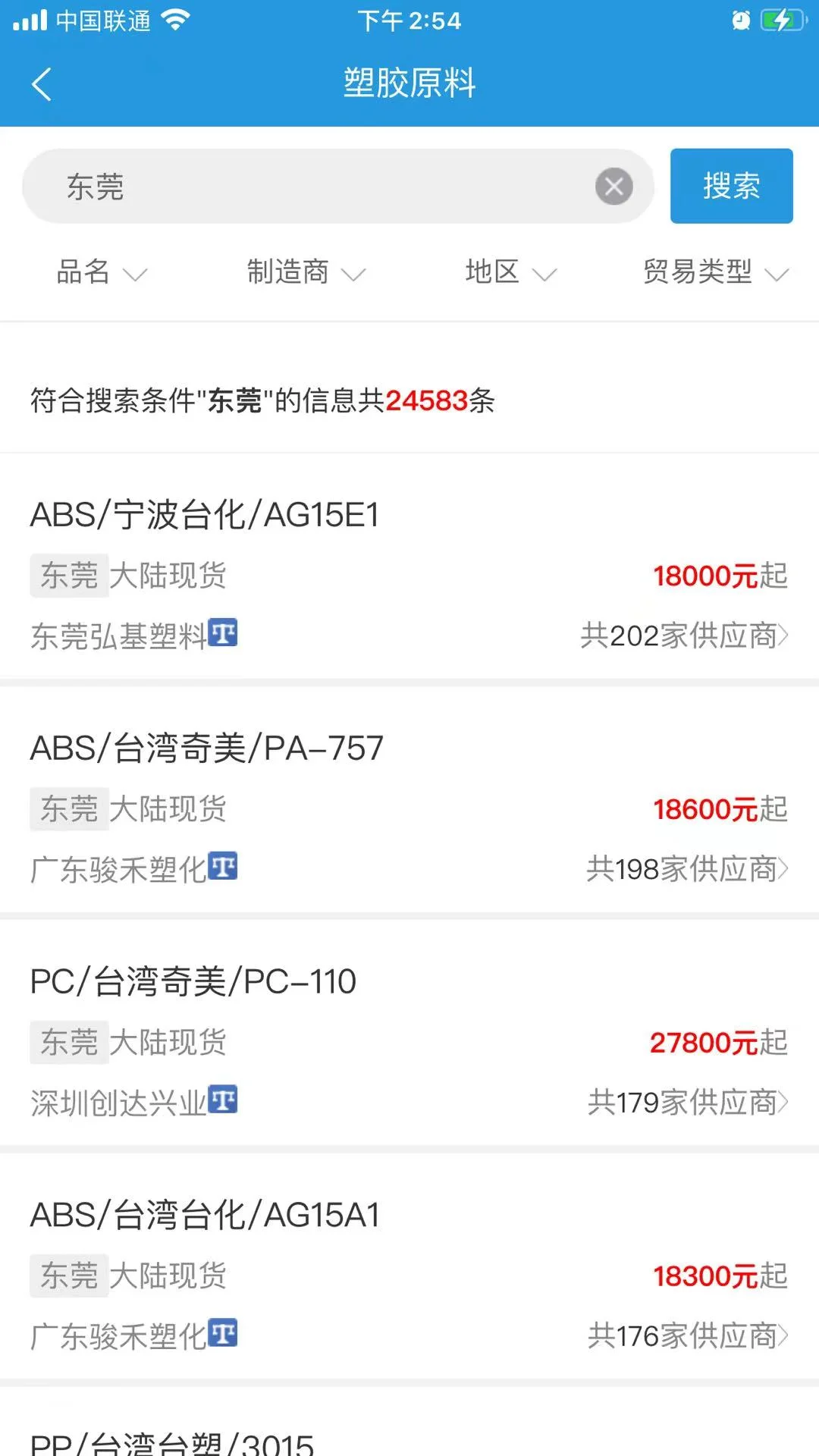Open the 品名 filter dropdown
819x1456 pixels.
100,273
